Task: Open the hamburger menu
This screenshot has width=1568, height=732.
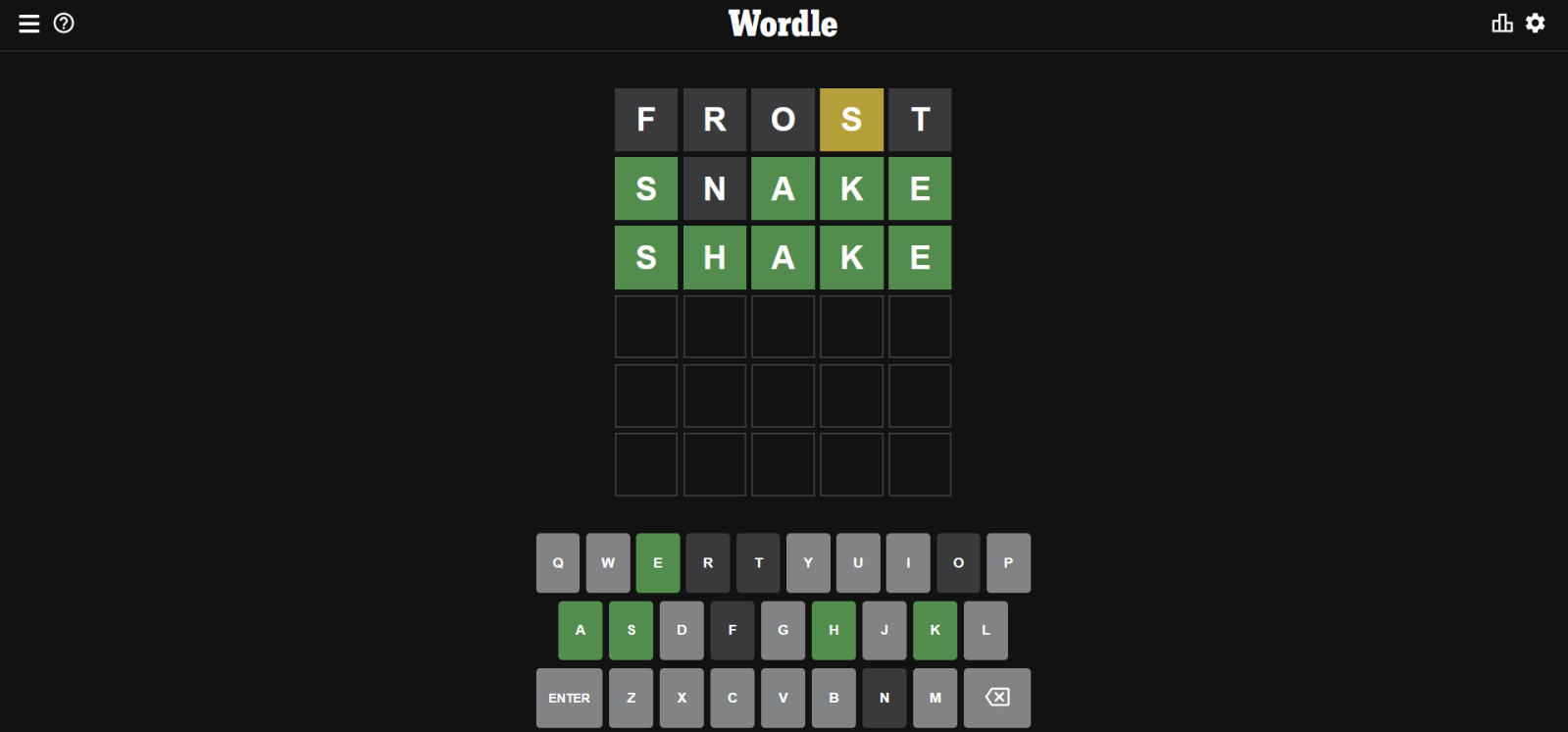Action: 29,24
